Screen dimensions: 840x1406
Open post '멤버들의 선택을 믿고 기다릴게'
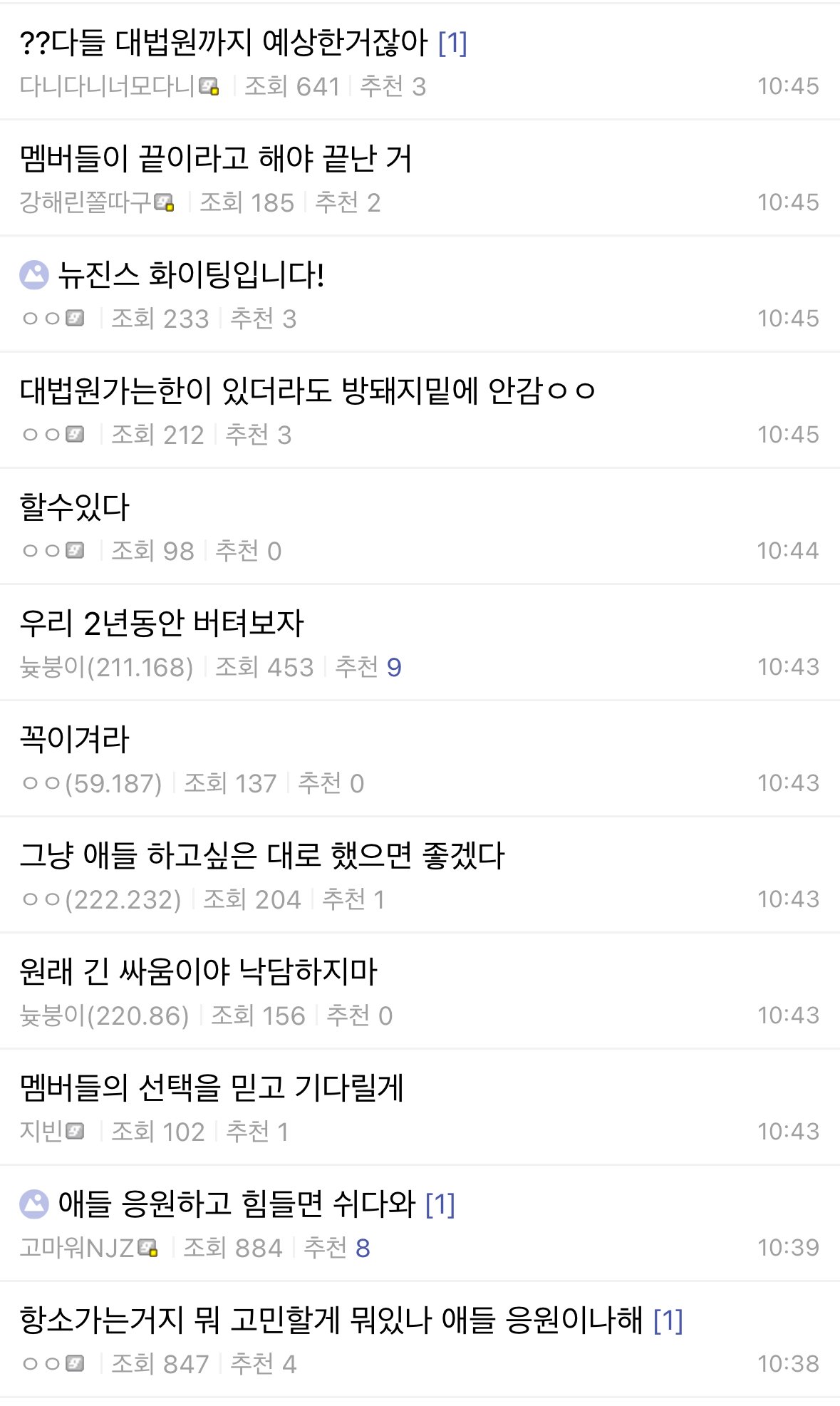pyautogui.click(x=212, y=1088)
